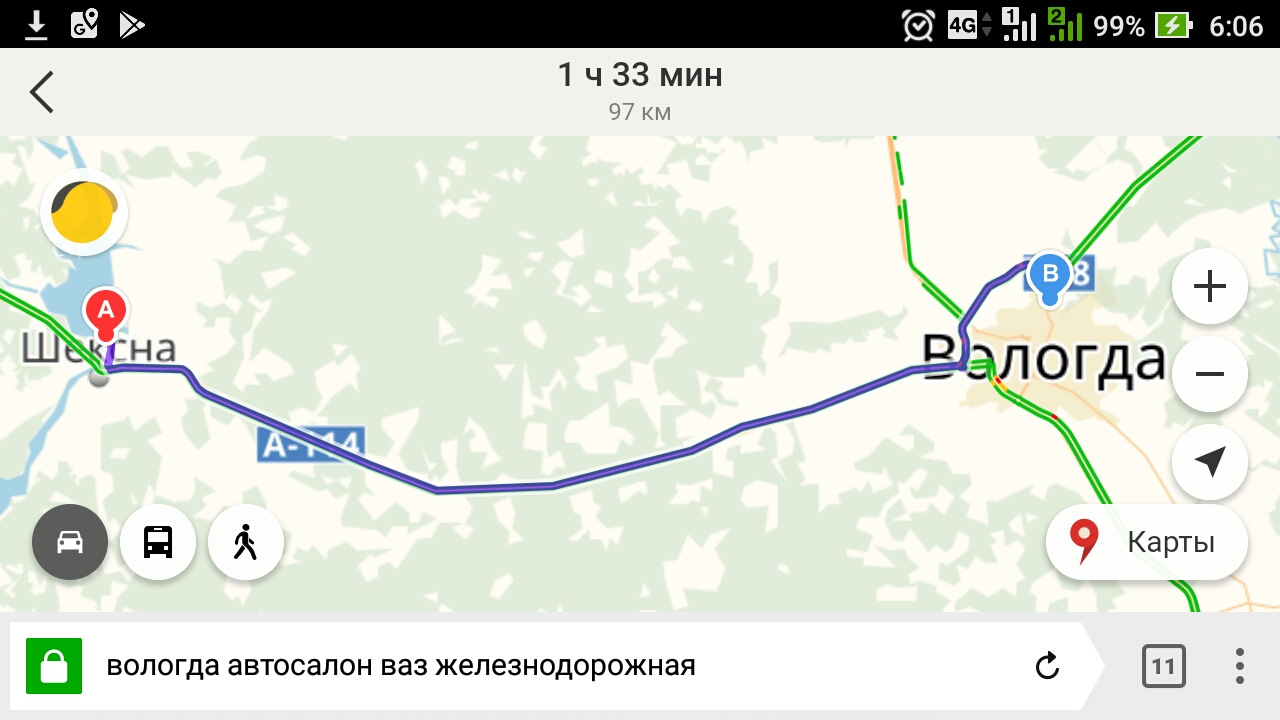Tap the green padlock security icon
Image resolution: width=1280 pixels, height=720 pixels.
[x=53, y=666]
